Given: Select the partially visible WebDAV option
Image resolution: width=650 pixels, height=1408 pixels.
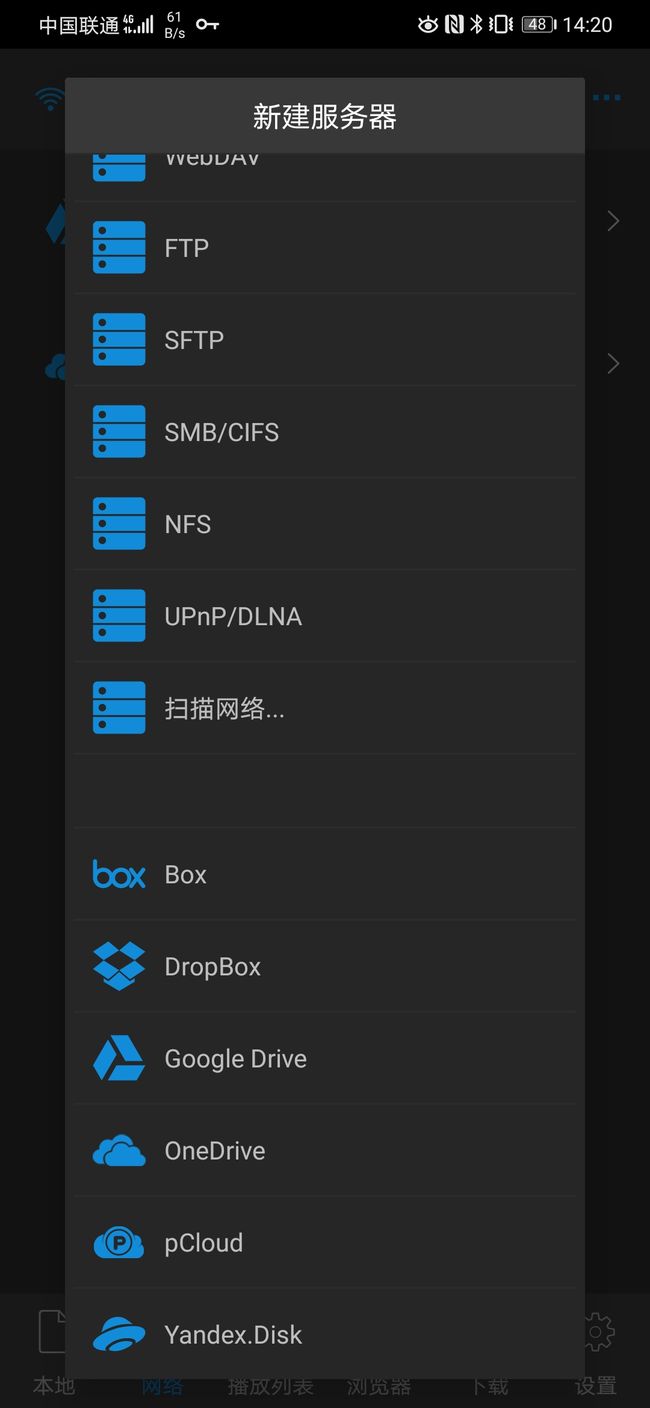Looking at the screenshot, I should (325, 177).
